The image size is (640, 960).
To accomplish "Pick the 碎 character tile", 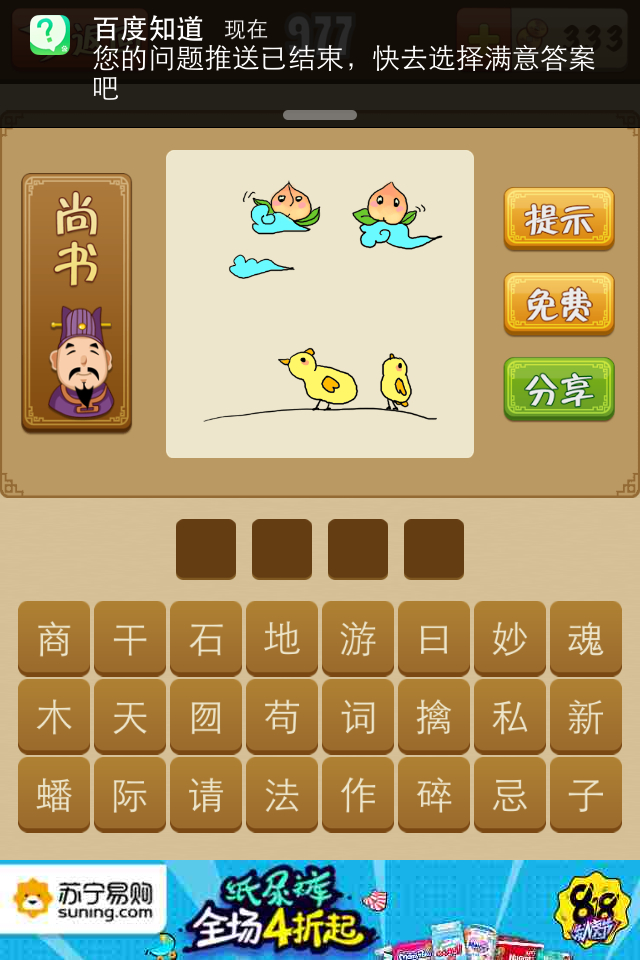I will [434, 794].
